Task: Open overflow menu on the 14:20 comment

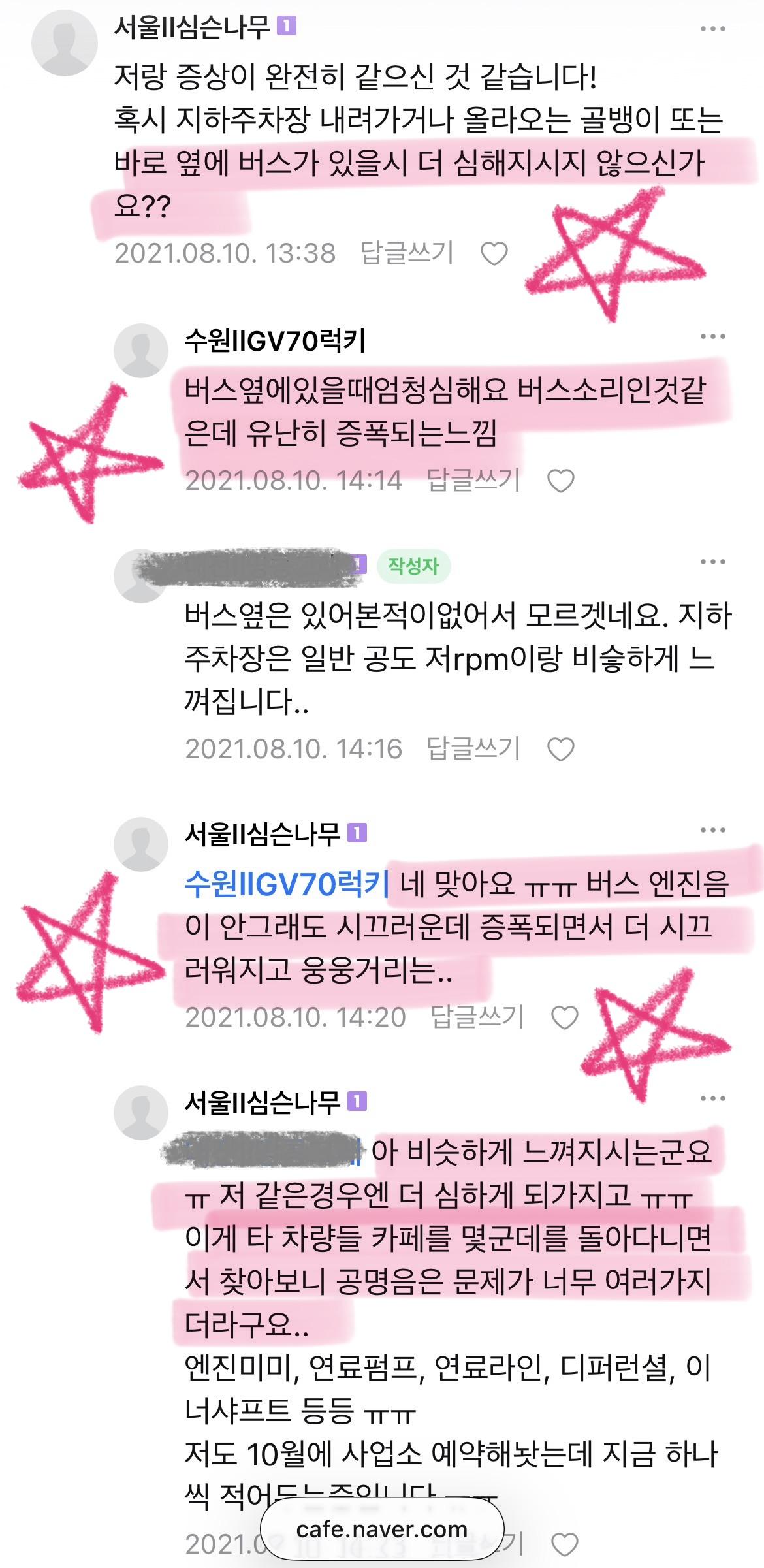Action: tap(712, 831)
